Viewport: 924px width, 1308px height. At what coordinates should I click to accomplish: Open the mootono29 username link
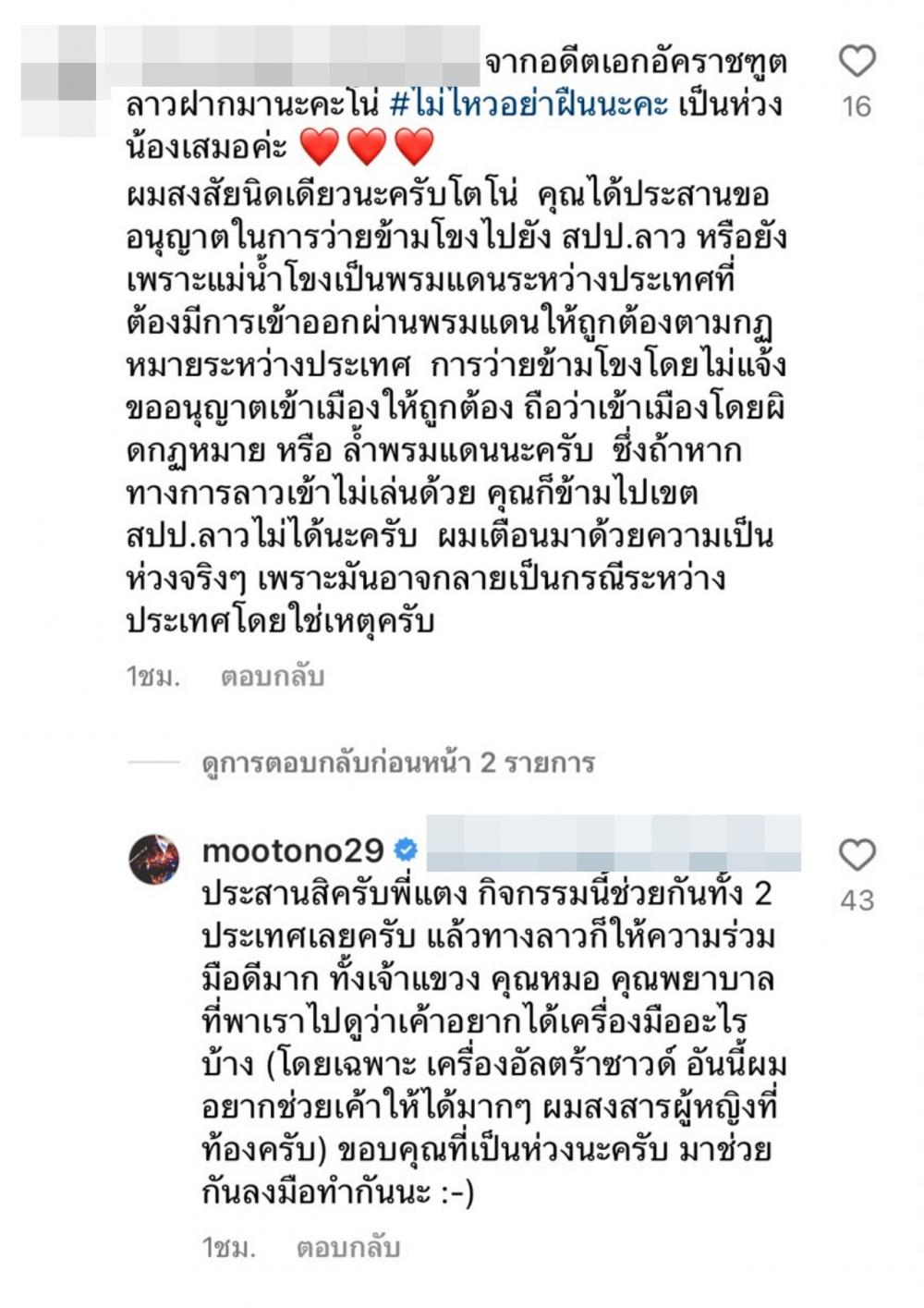point(292,850)
